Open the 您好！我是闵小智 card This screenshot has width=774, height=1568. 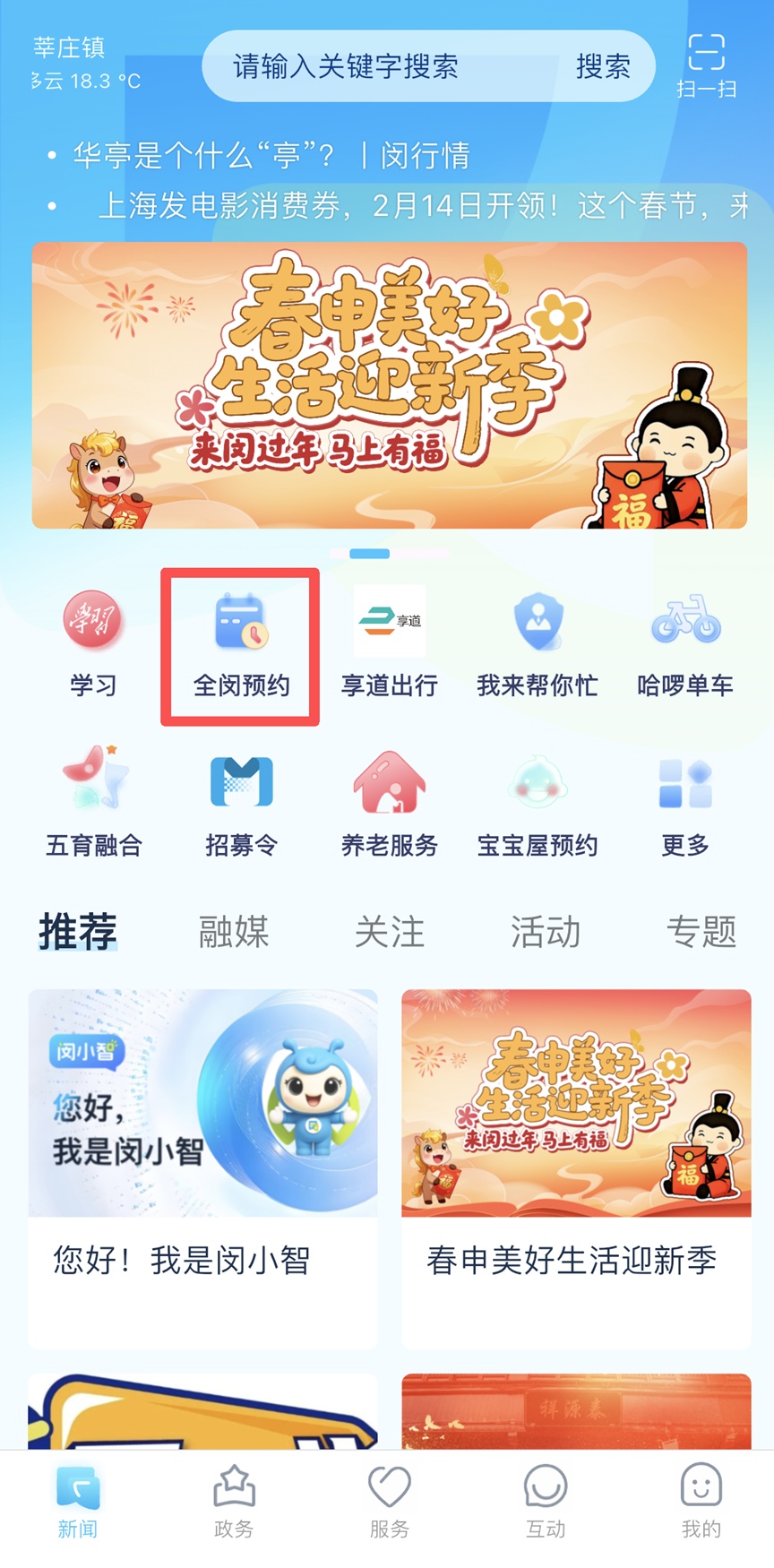[202, 1167]
